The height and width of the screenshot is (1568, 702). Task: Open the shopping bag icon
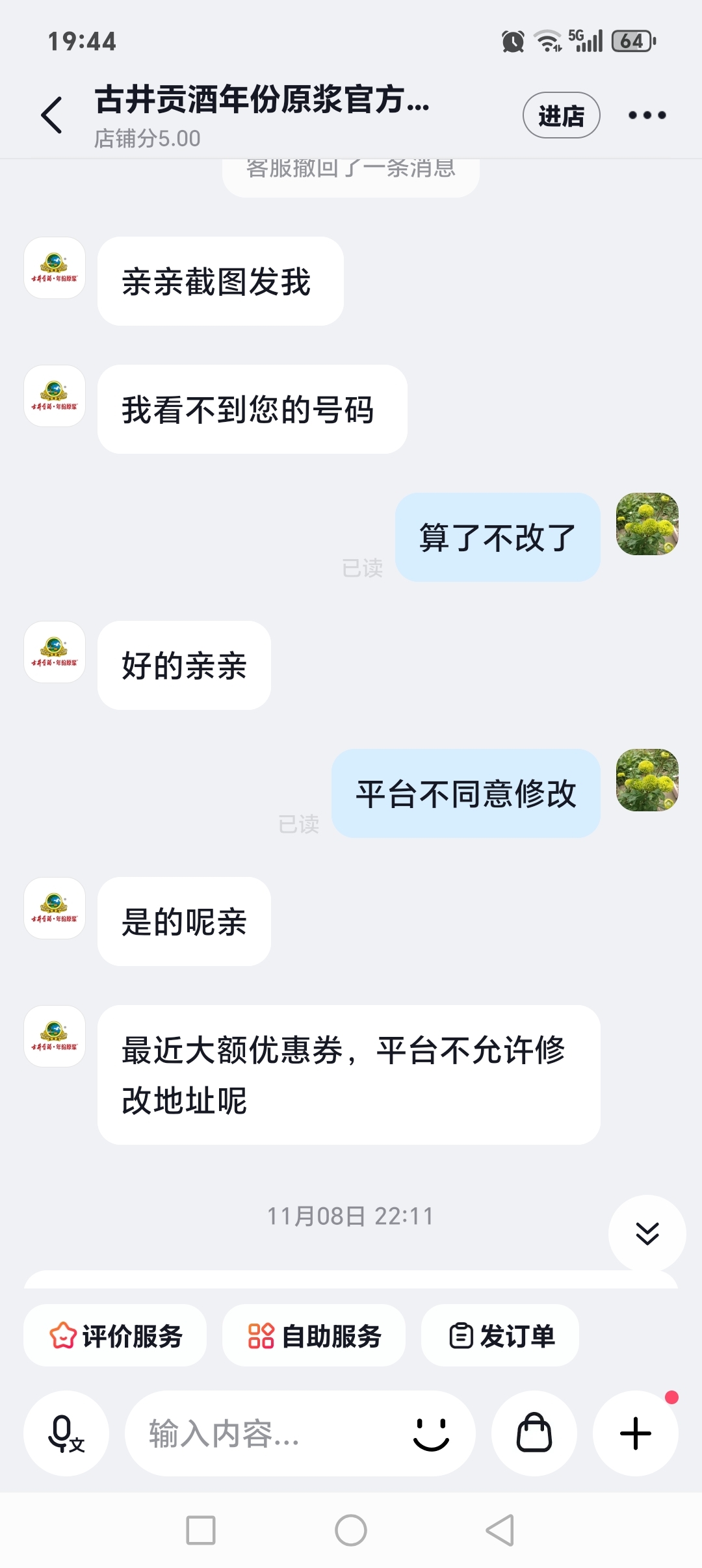[534, 1433]
